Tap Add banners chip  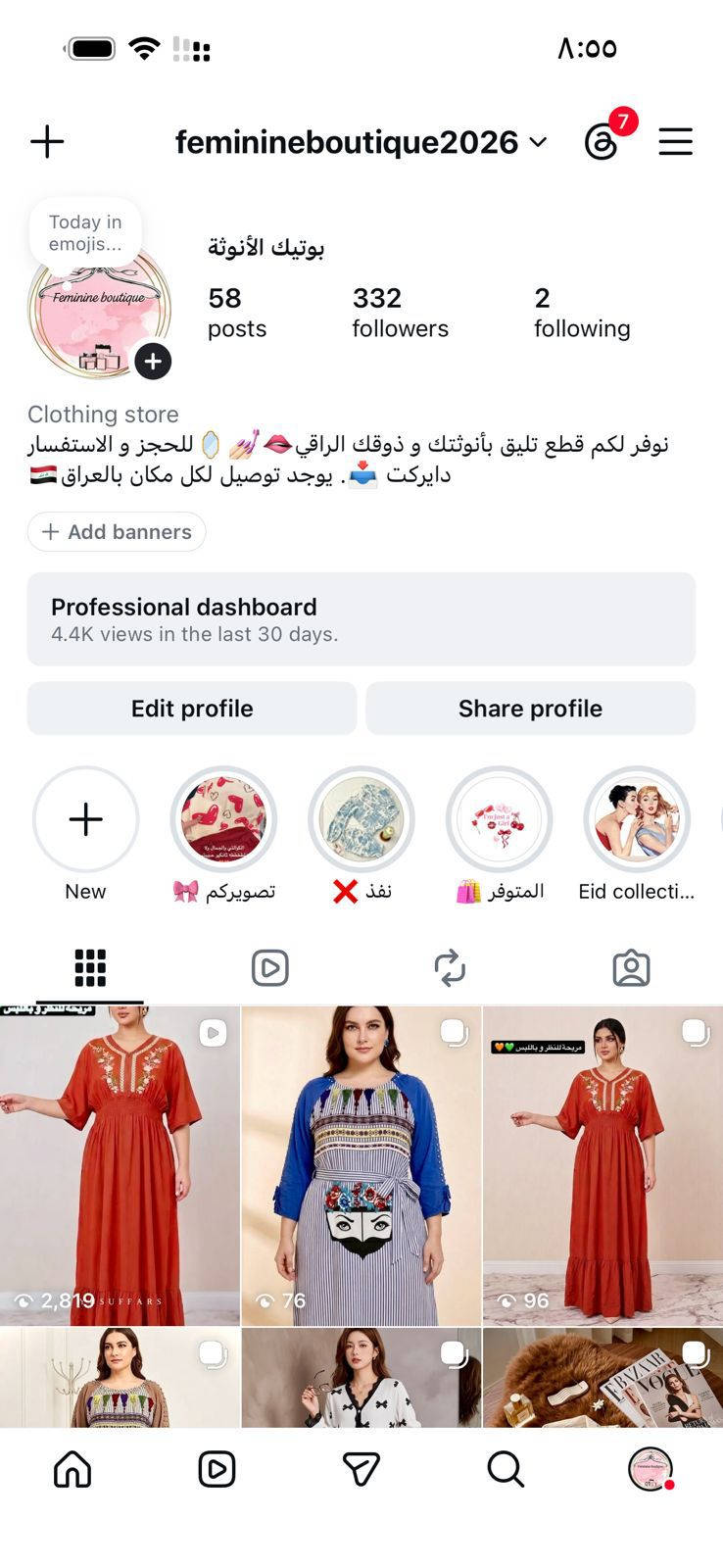click(117, 532)
